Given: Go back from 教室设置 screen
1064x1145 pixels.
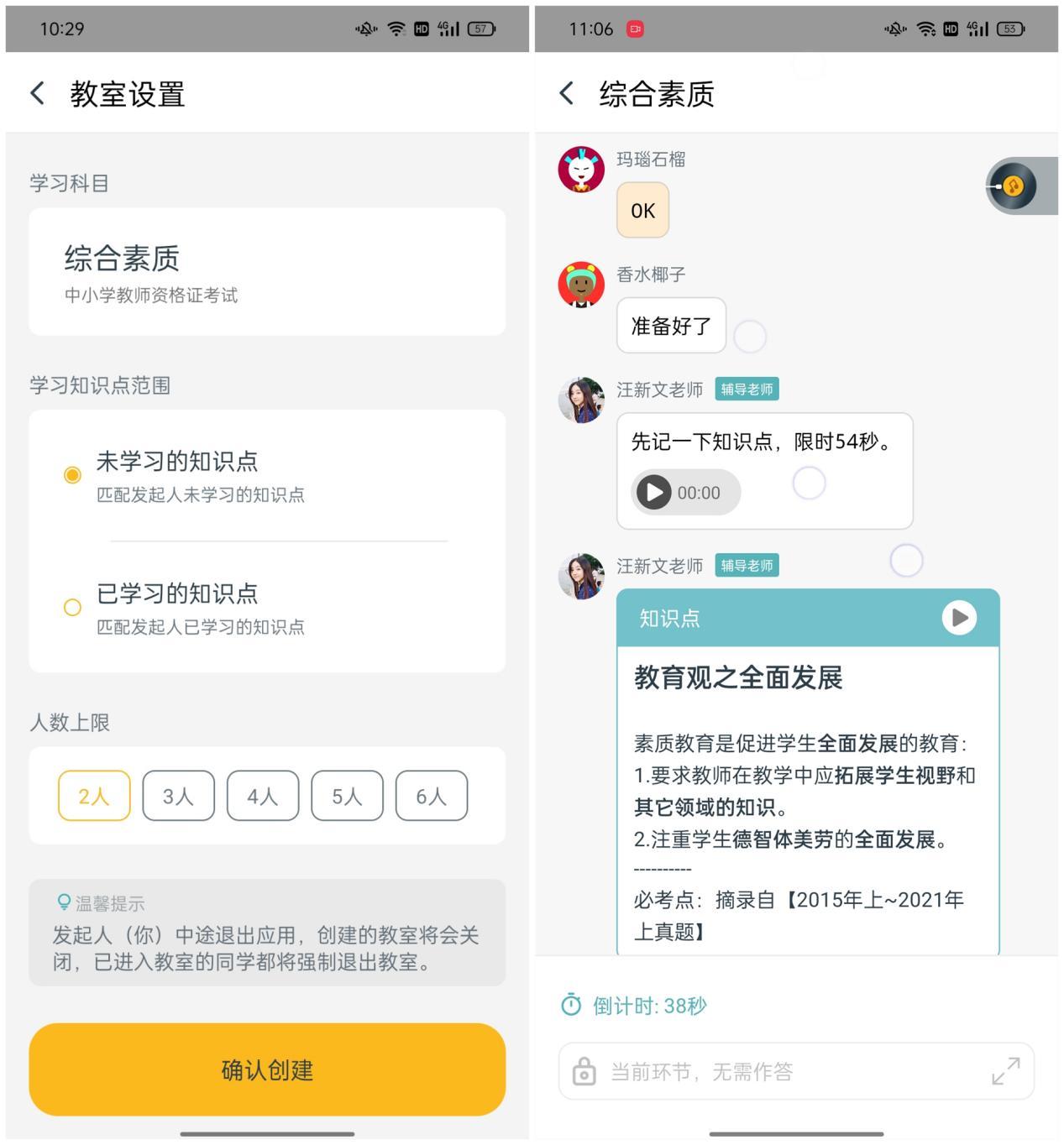Looking at the screenshot, I should tap(38, 93).
